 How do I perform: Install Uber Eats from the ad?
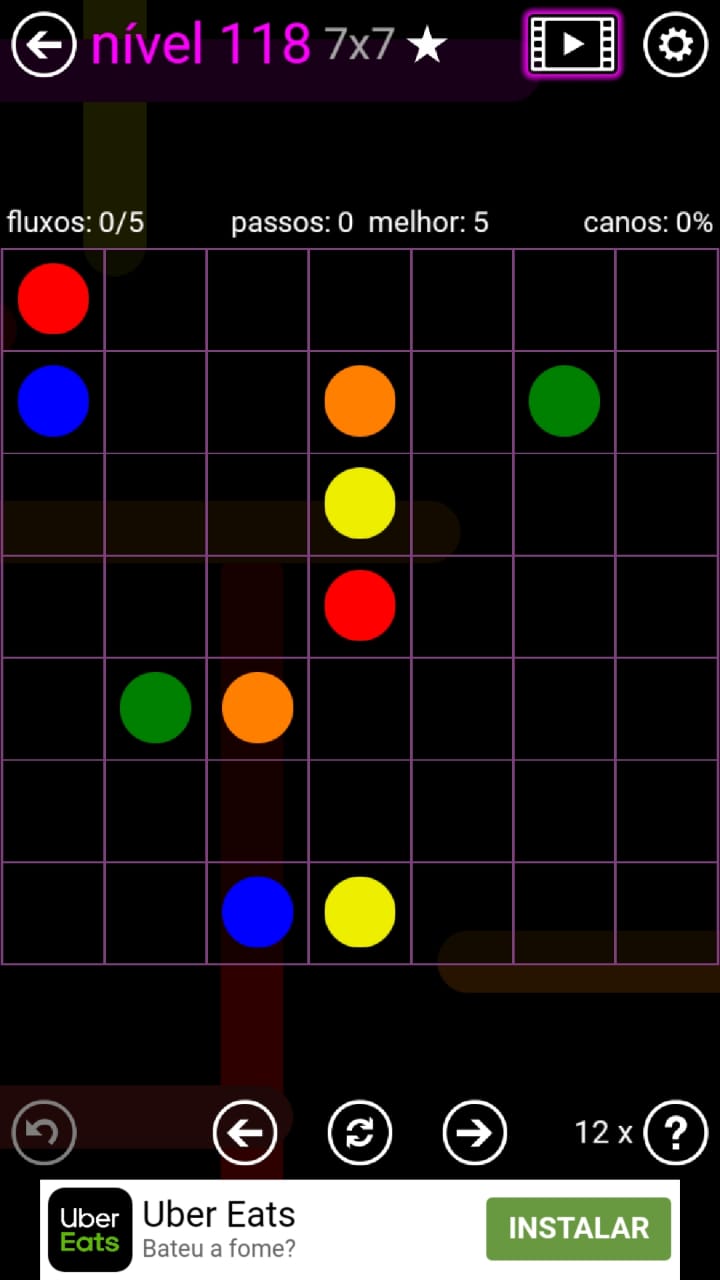pyautogui.click(x=578, y=1228)
